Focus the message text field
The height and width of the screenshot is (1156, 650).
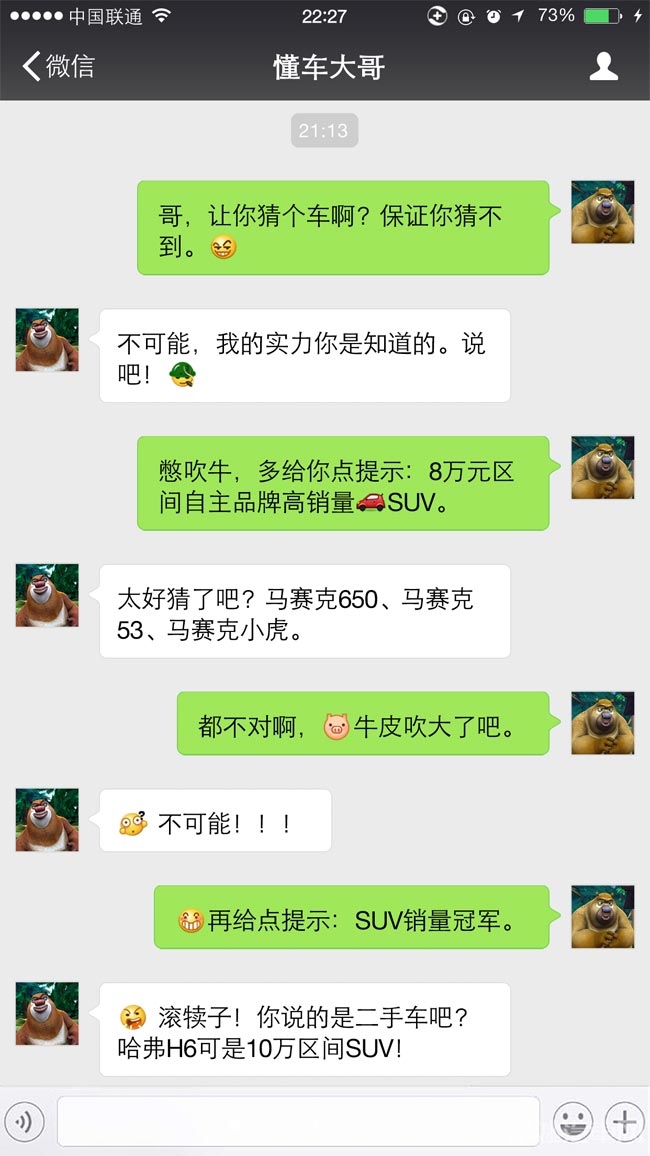point(298,1121)
